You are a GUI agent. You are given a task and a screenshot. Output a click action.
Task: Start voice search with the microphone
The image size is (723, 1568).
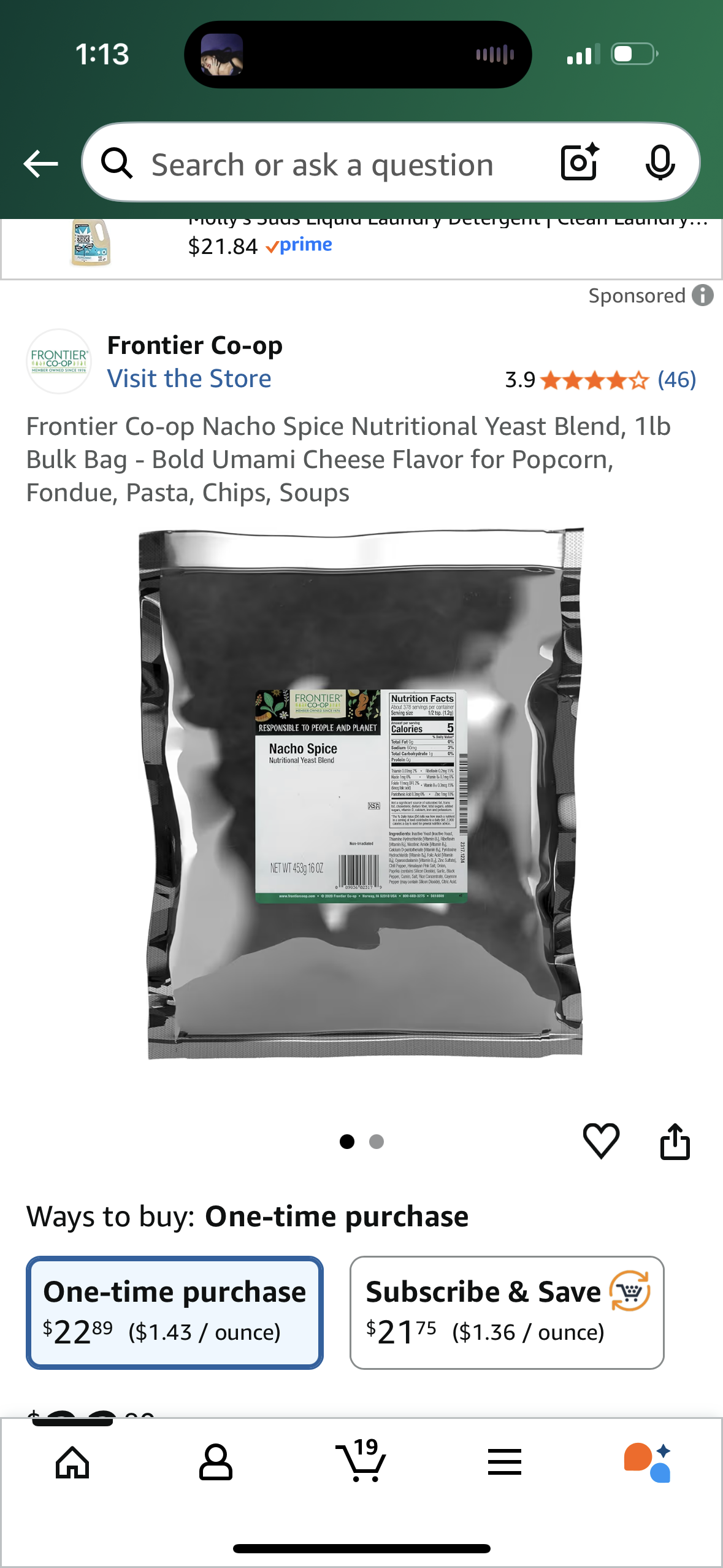pos(660,163)
